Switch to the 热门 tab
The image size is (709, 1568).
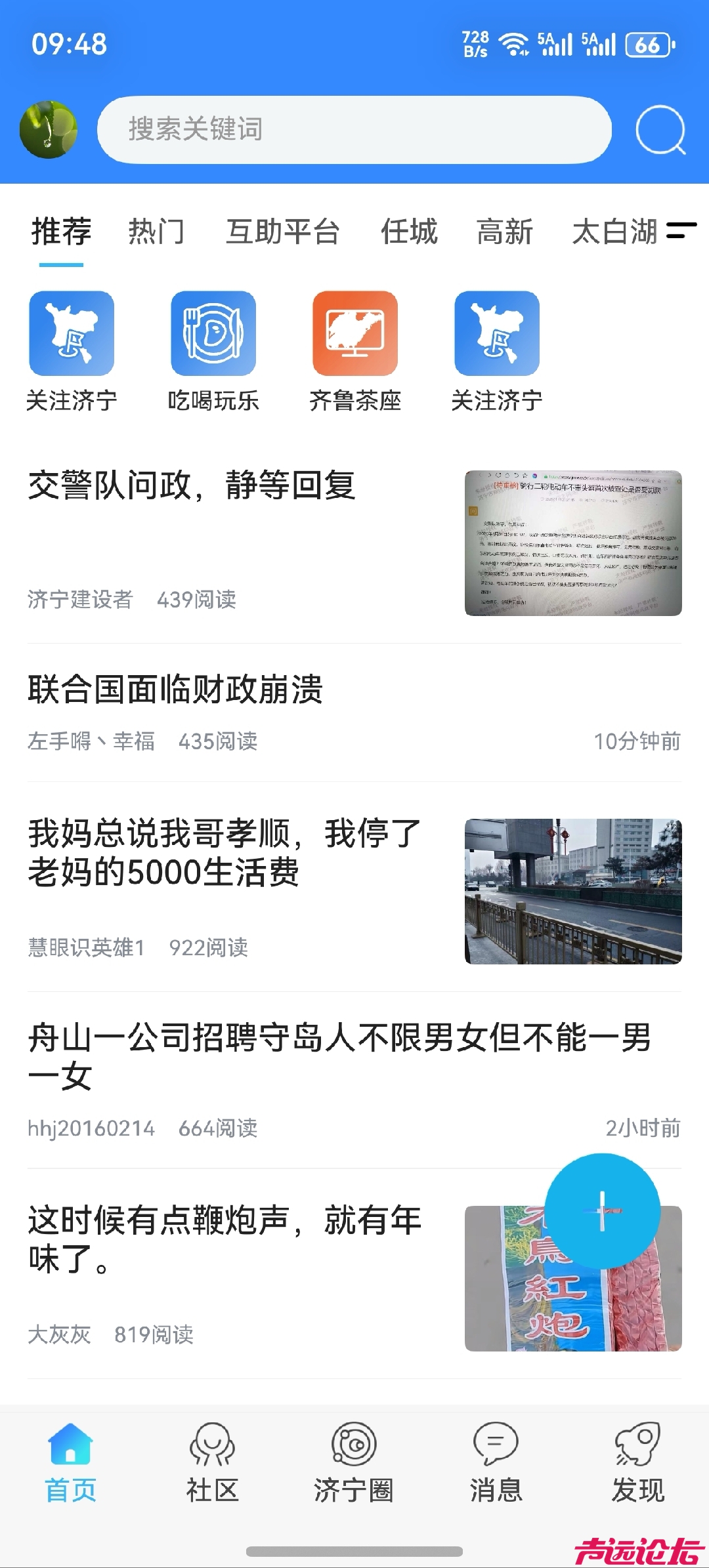click(x=156, y=232)
